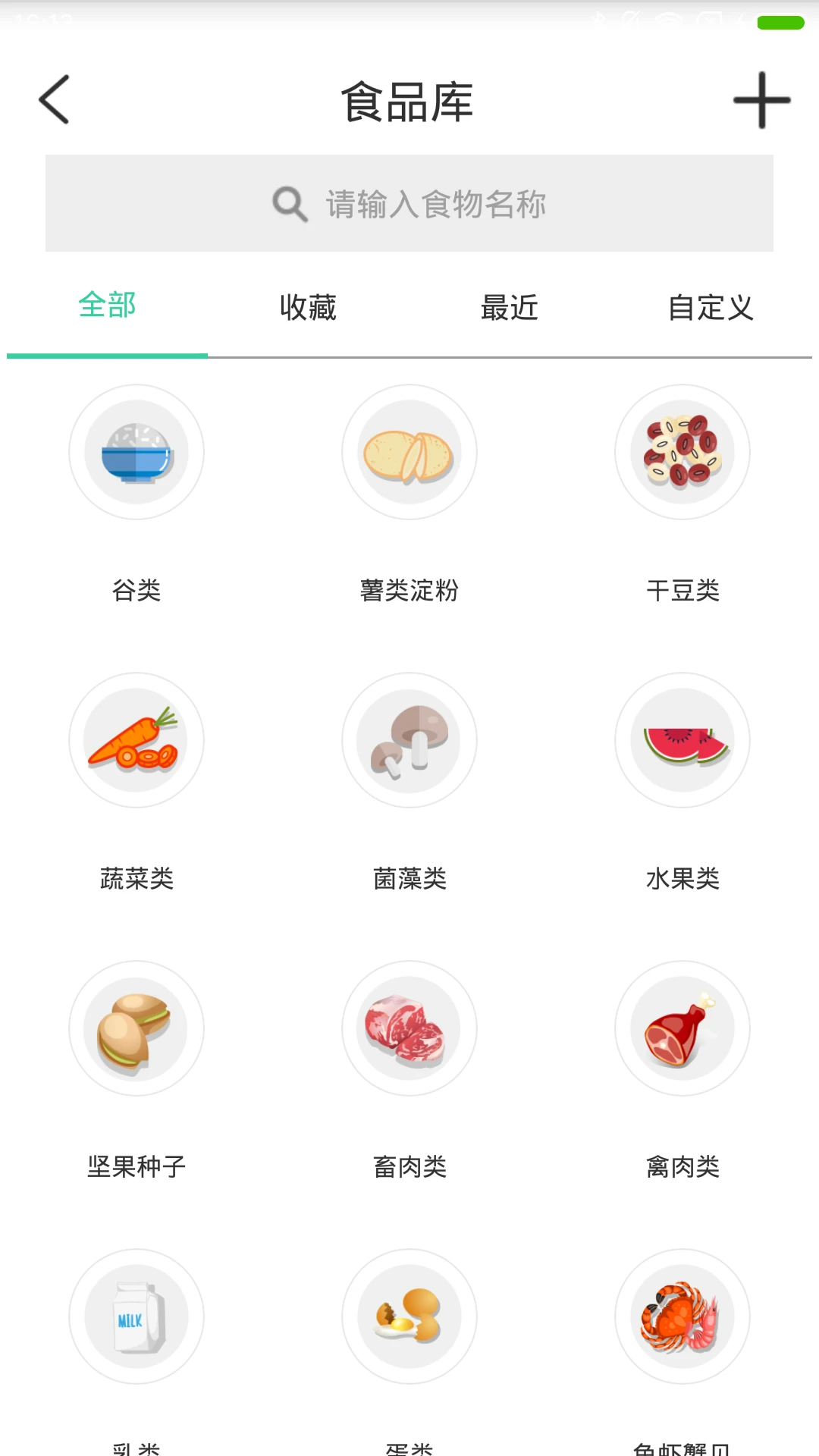The width and height of the screenshot is (819, 1456).
Task: Open the 谷类 grains category icon
Action: coord(136,451)
